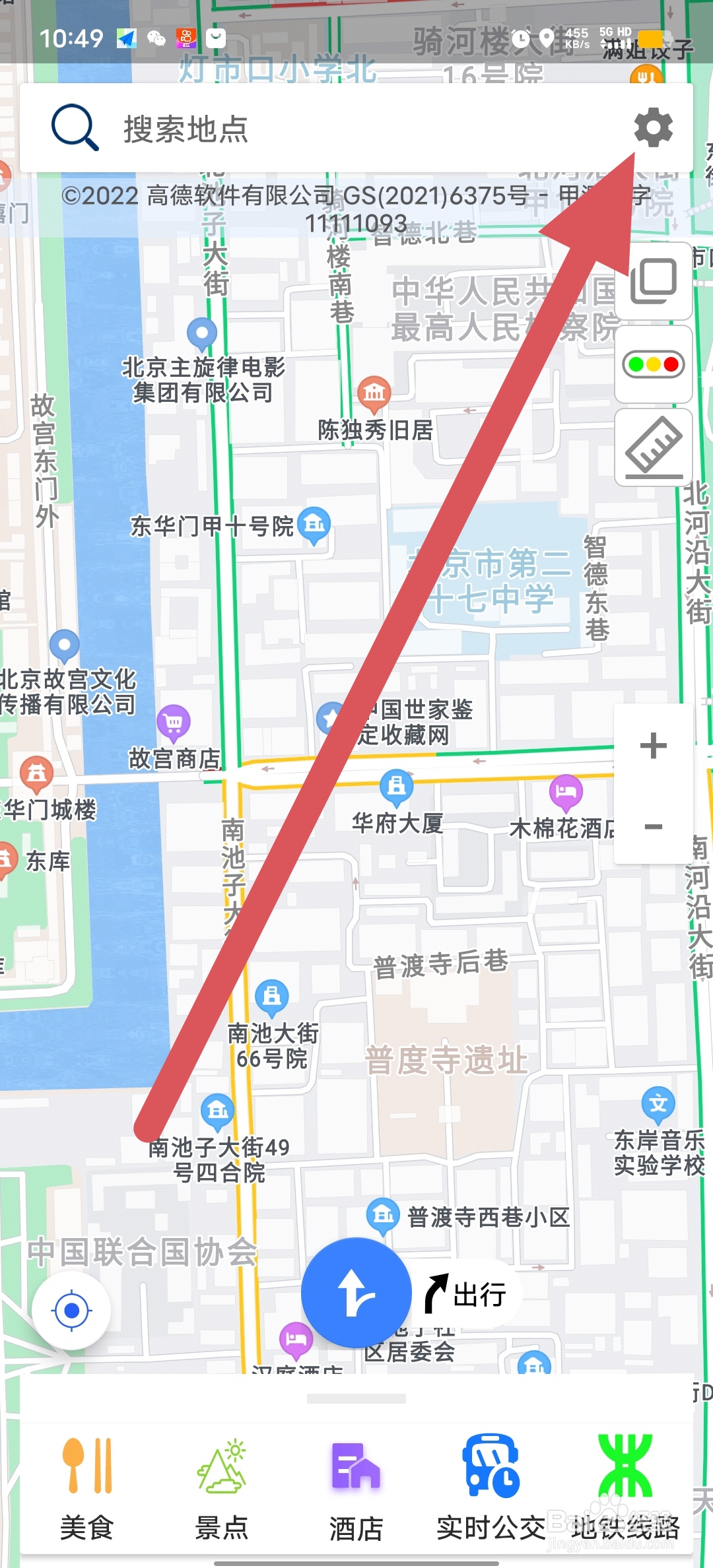The image size is (713, 1568).
Task: Select the 木棉花酒店 hotel marker
Action: coord(566,790)
